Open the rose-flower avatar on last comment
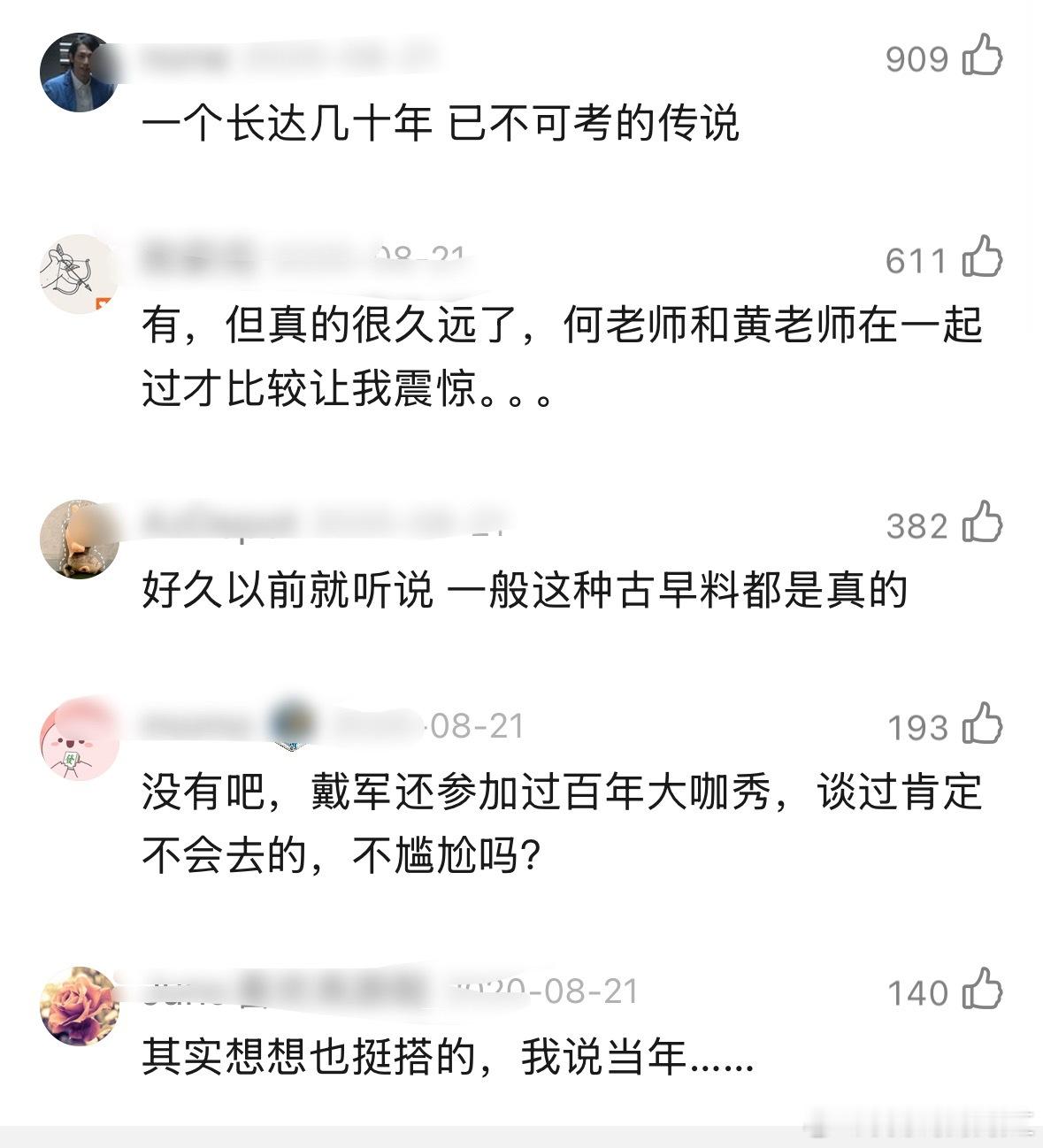This screenshot has height=1148, width=1043. point(80,1004)
